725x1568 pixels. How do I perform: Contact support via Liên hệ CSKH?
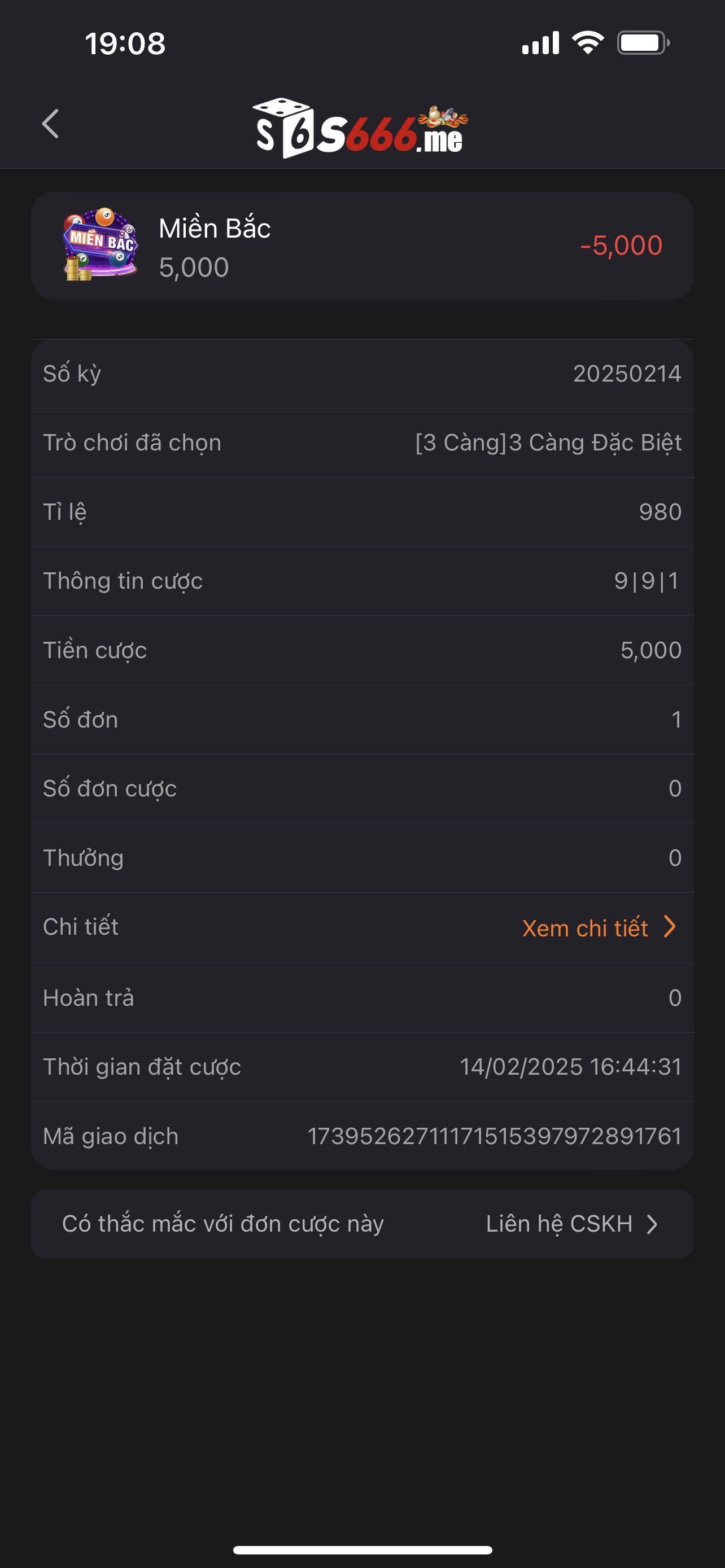coord(571,1224)
